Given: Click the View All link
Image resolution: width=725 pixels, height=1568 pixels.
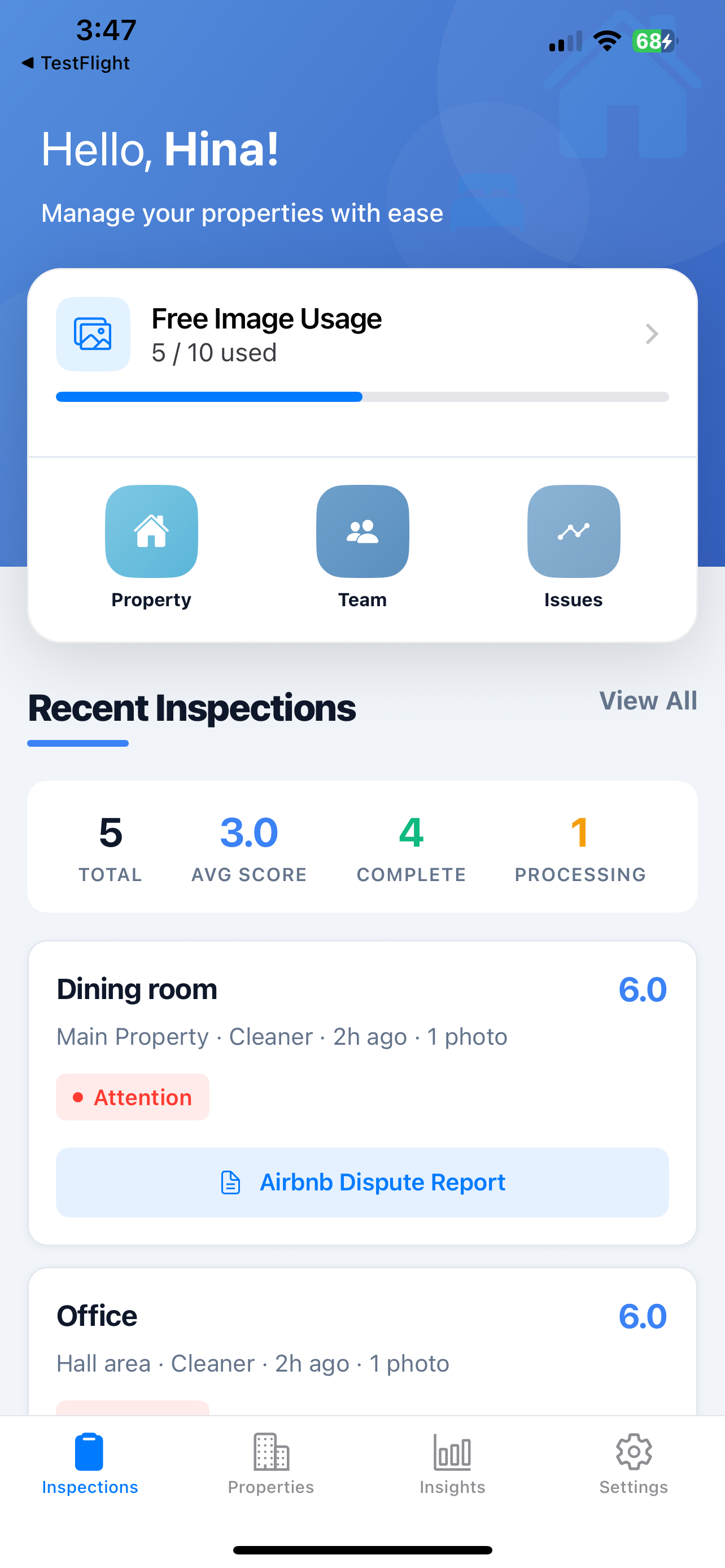Looking at the screenshot, I should (x=648, y=701).
